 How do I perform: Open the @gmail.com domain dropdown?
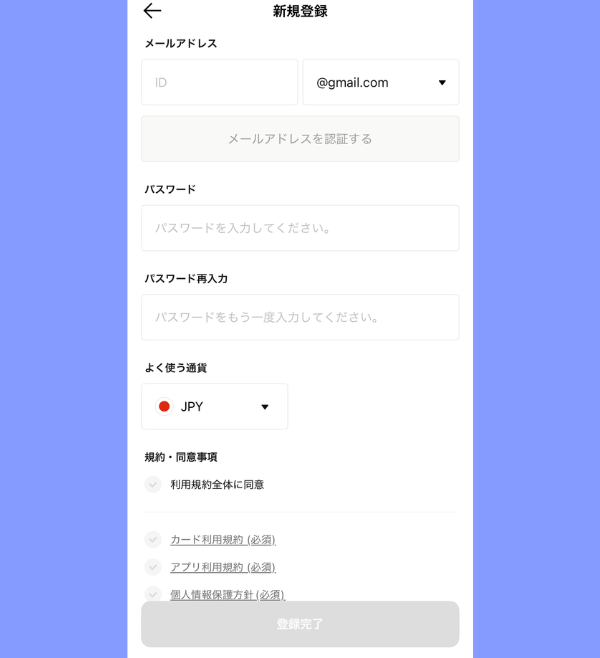pyautogui.click(x=381, y=82)
